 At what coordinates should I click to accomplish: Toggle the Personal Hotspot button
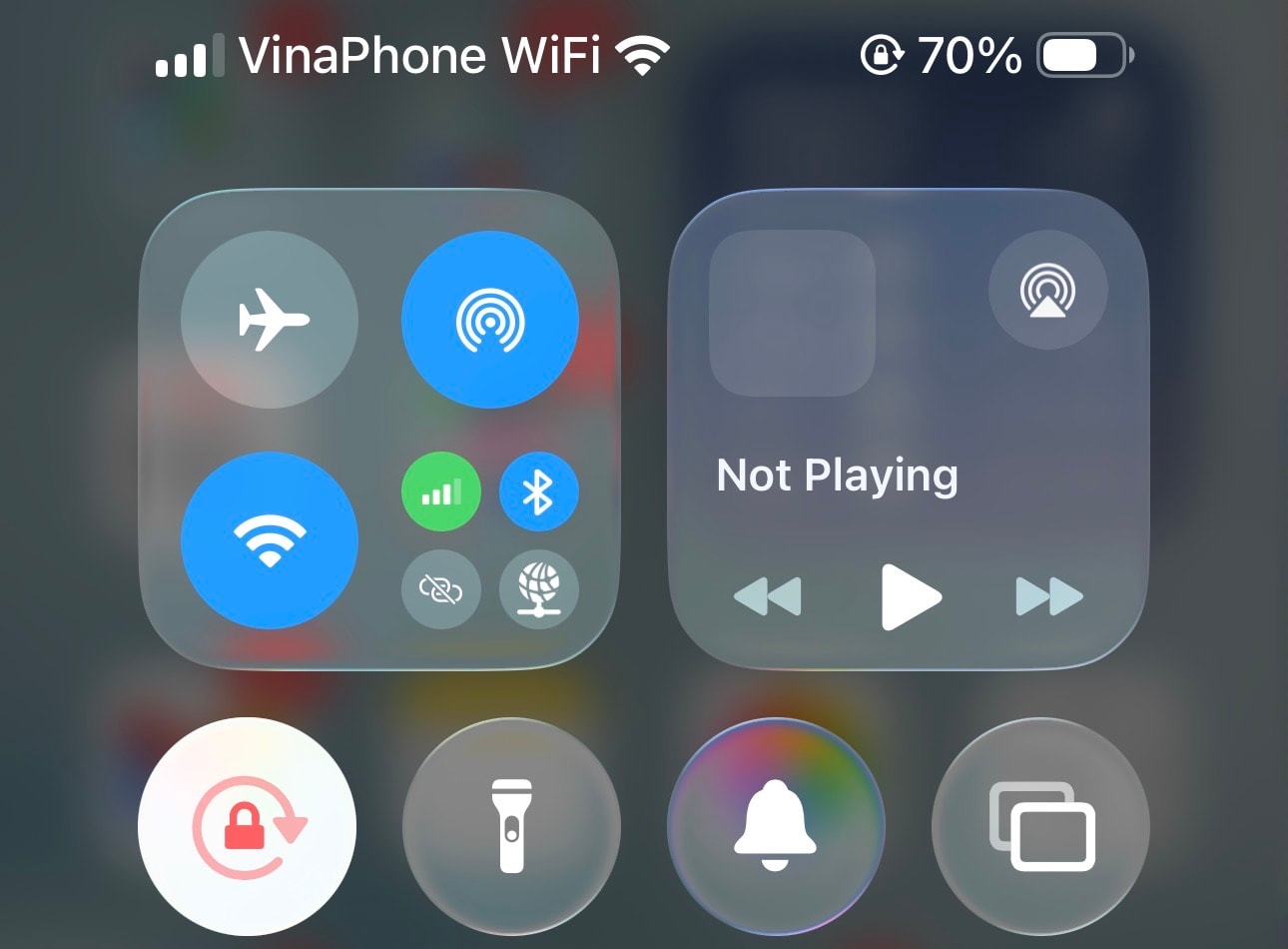pos(440,589)
